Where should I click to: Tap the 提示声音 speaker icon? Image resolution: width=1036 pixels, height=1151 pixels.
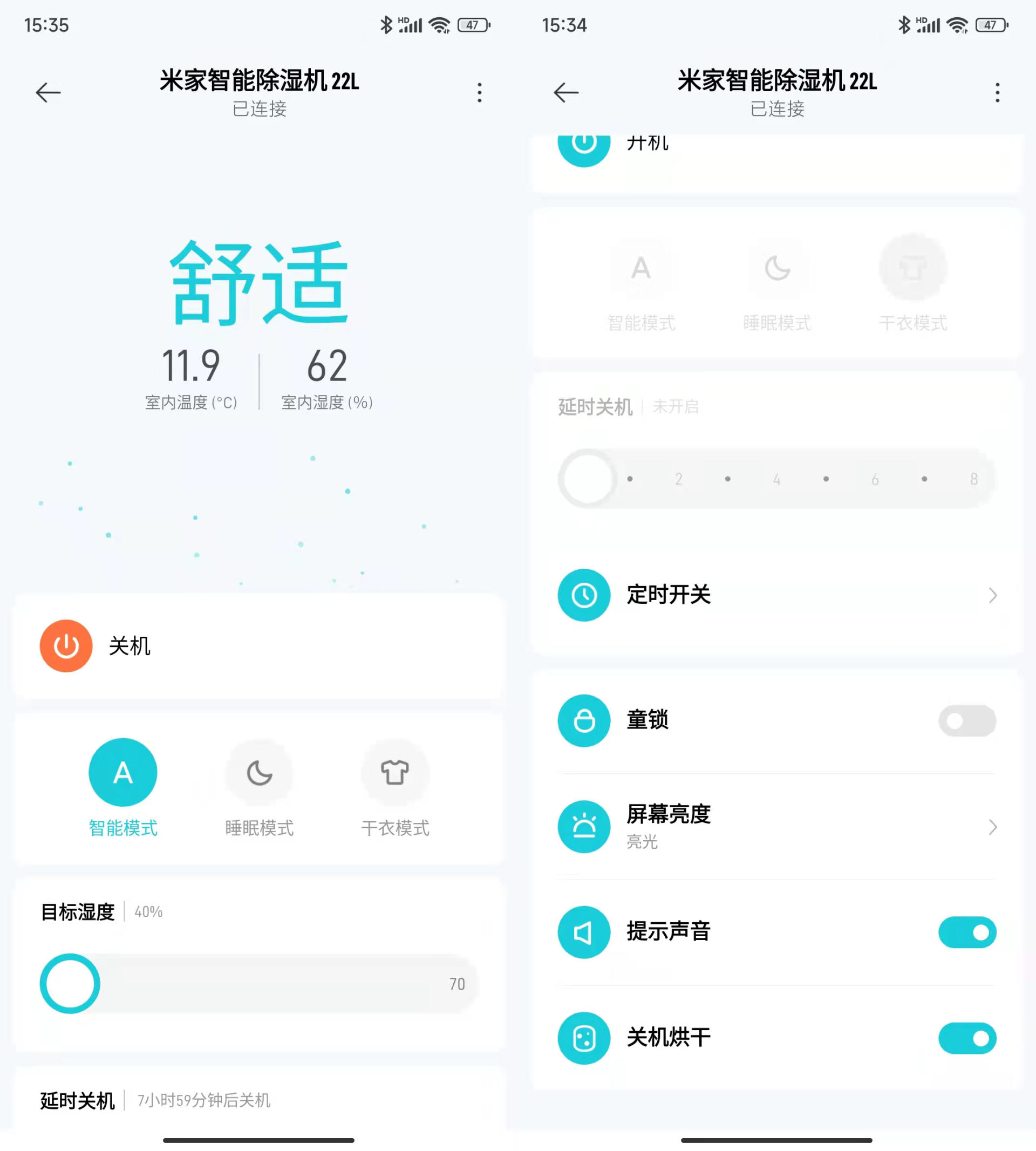584,932
